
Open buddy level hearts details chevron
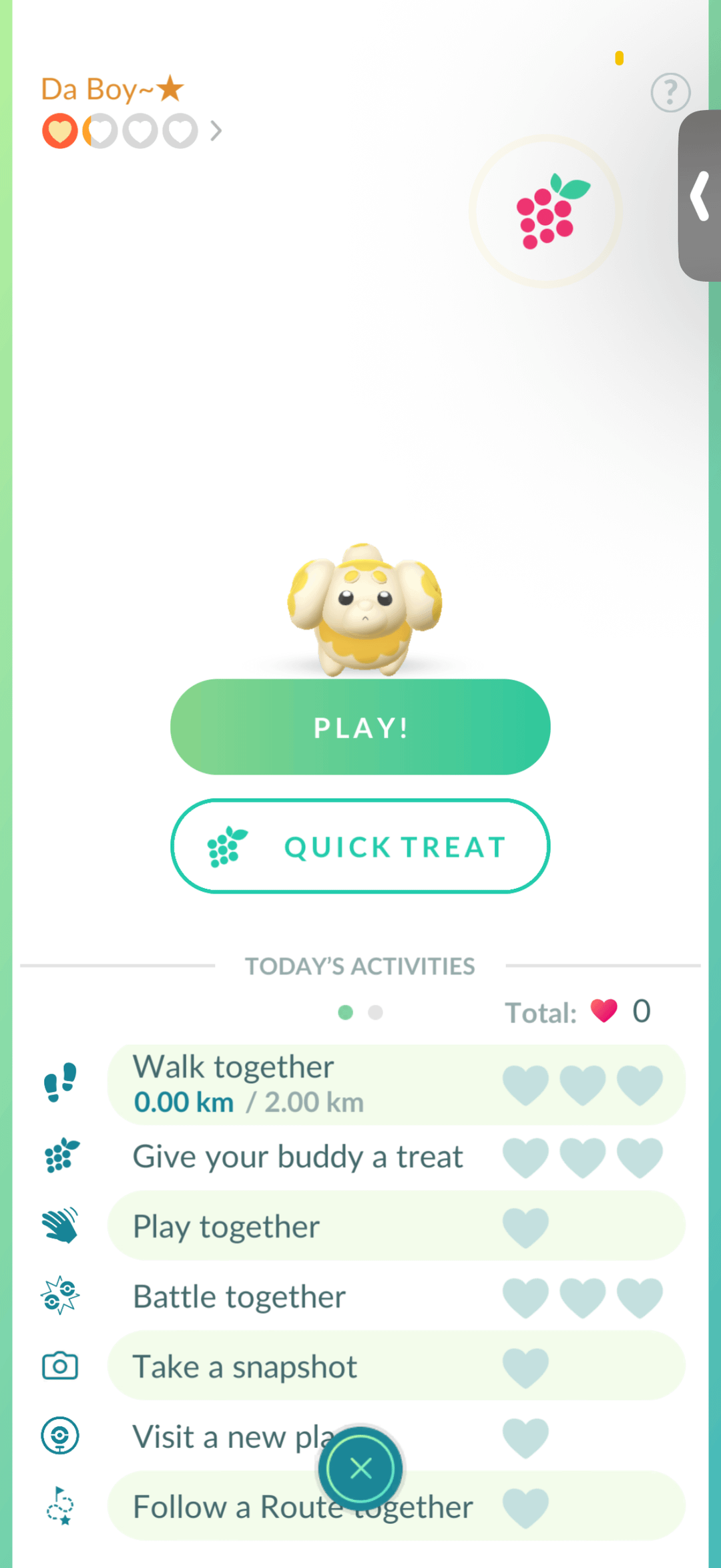click(216, 131)
